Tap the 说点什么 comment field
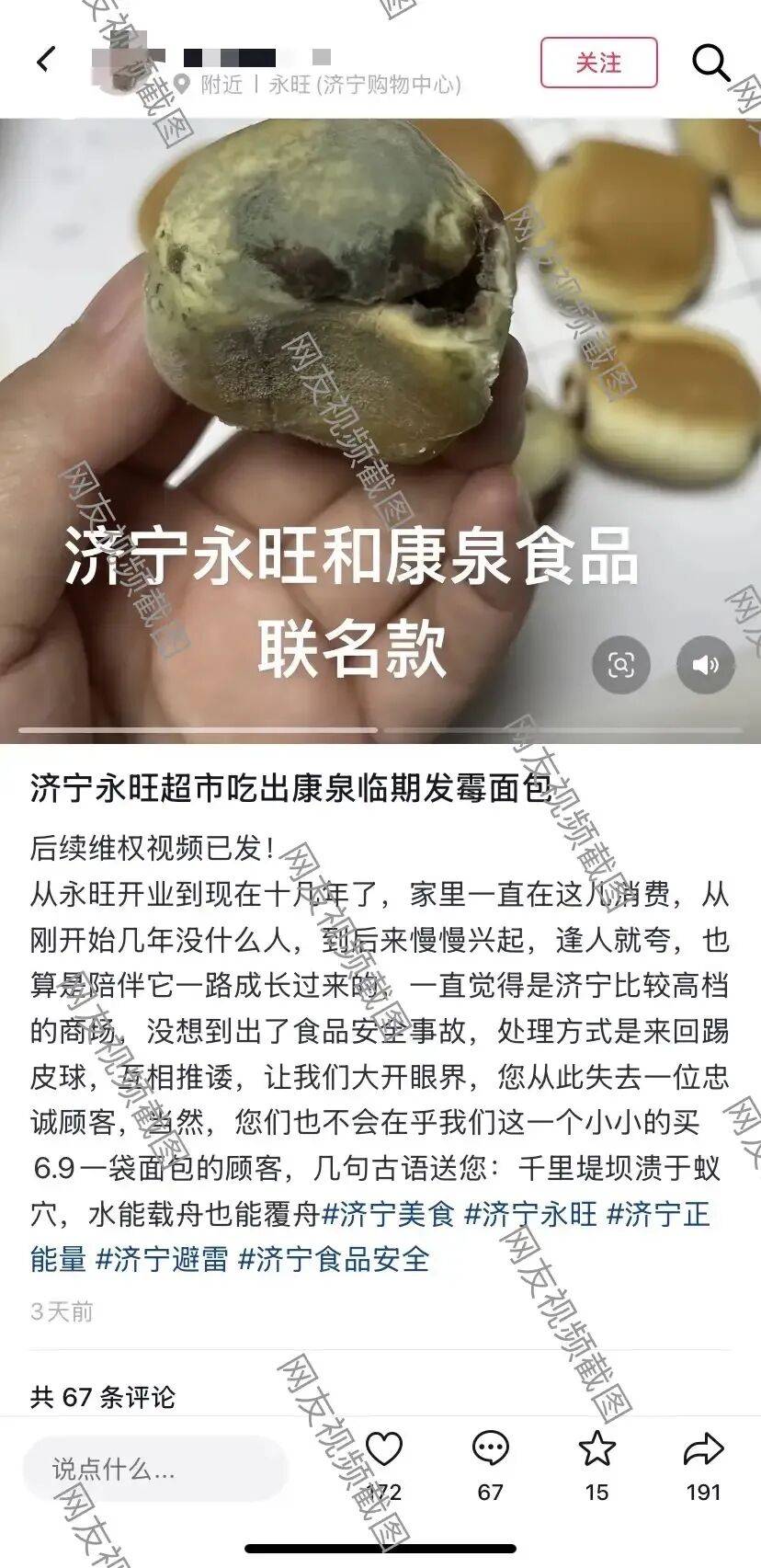The width and height of the screenshot is (761, 1568). tap(154, 1469)
